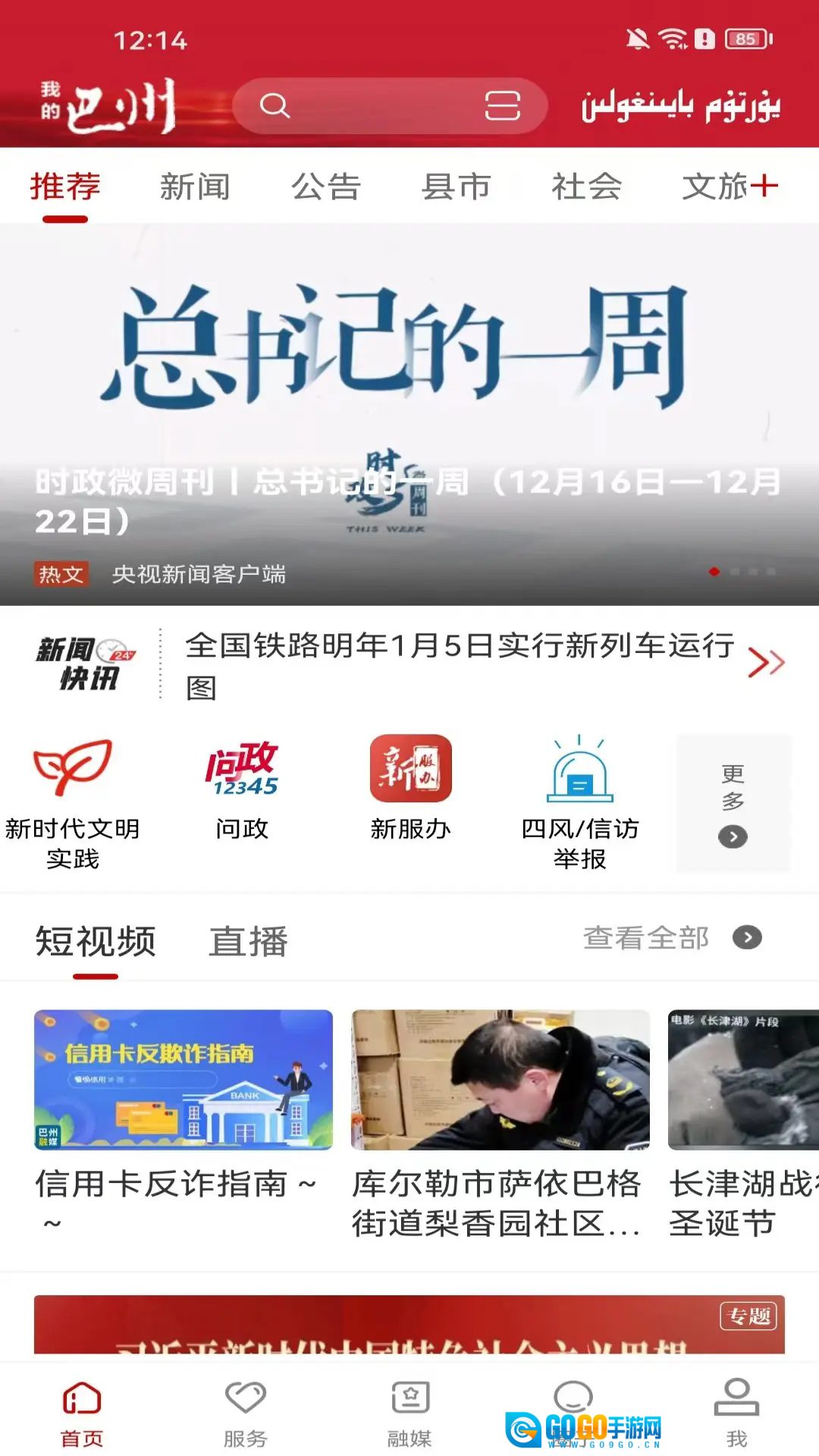Add channels with the red plus icon
The width and height of the screenshot is (819, 1456).
[764, 185]
